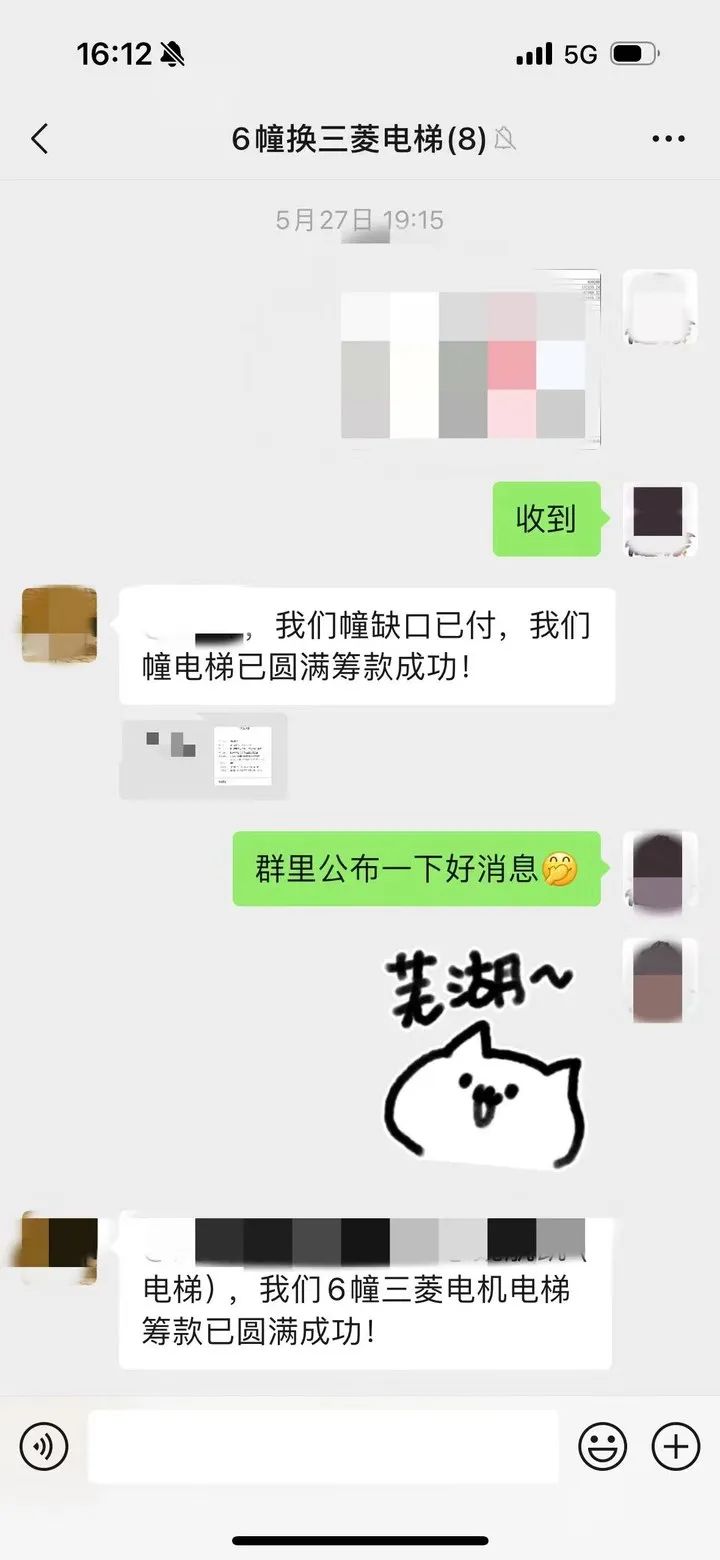Image resolution: width=720 pixels, height=1560 pixels.
Task: Open avatar of 我们幢缺口已付 sender
Action: tap(59, 625)
